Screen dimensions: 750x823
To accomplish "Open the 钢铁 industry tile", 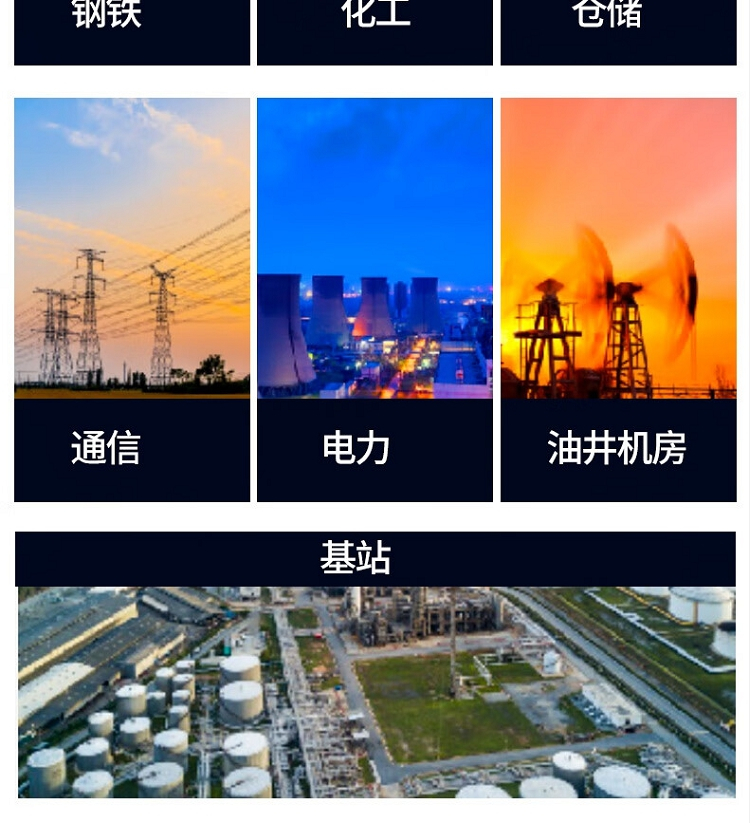I will click(132, 32).
